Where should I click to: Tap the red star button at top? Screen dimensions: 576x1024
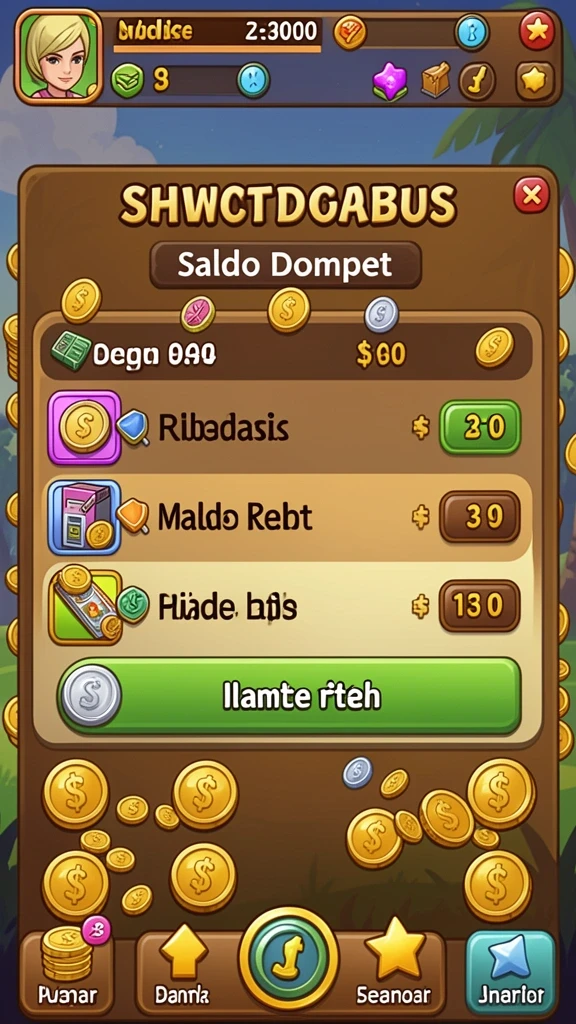(x=537, y=31)
